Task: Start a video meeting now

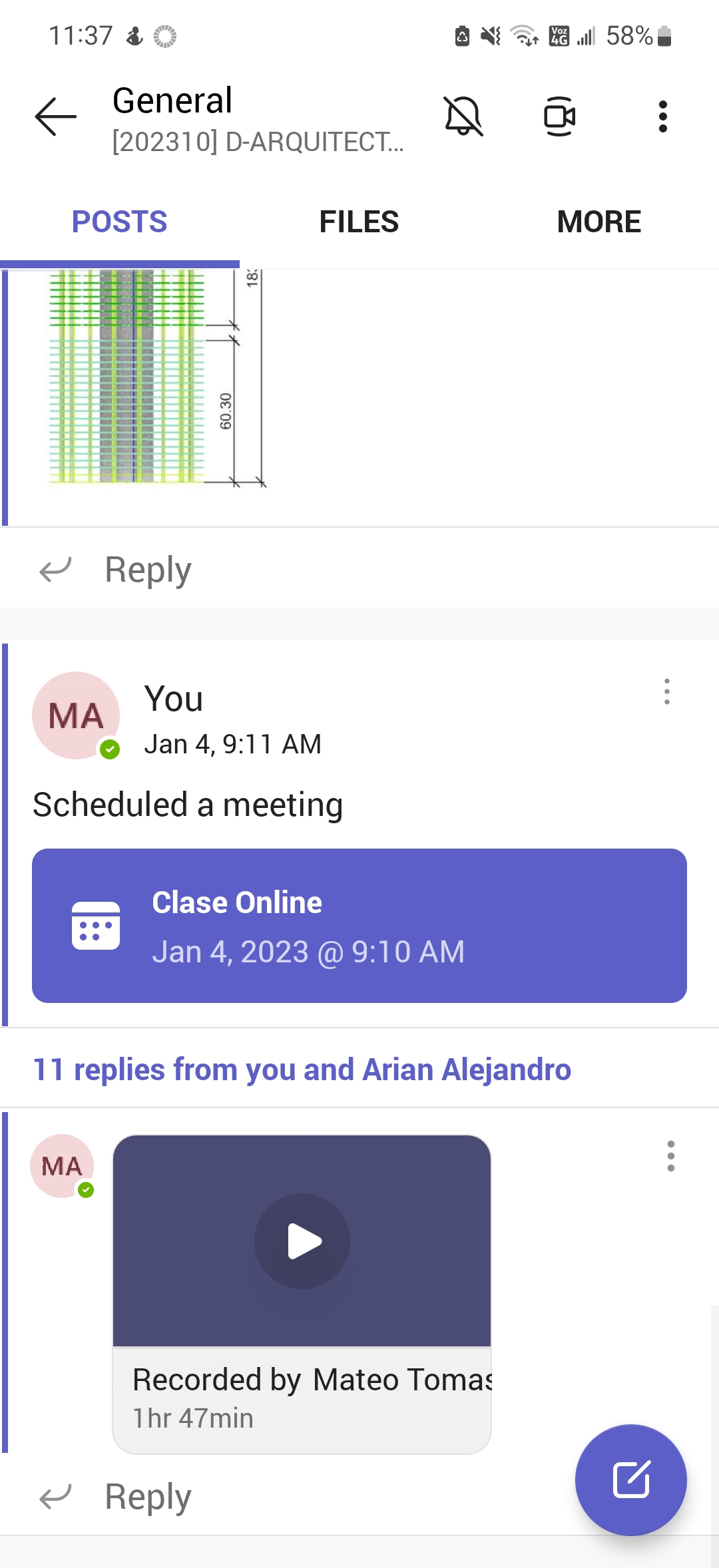Action: coord(559,116)
